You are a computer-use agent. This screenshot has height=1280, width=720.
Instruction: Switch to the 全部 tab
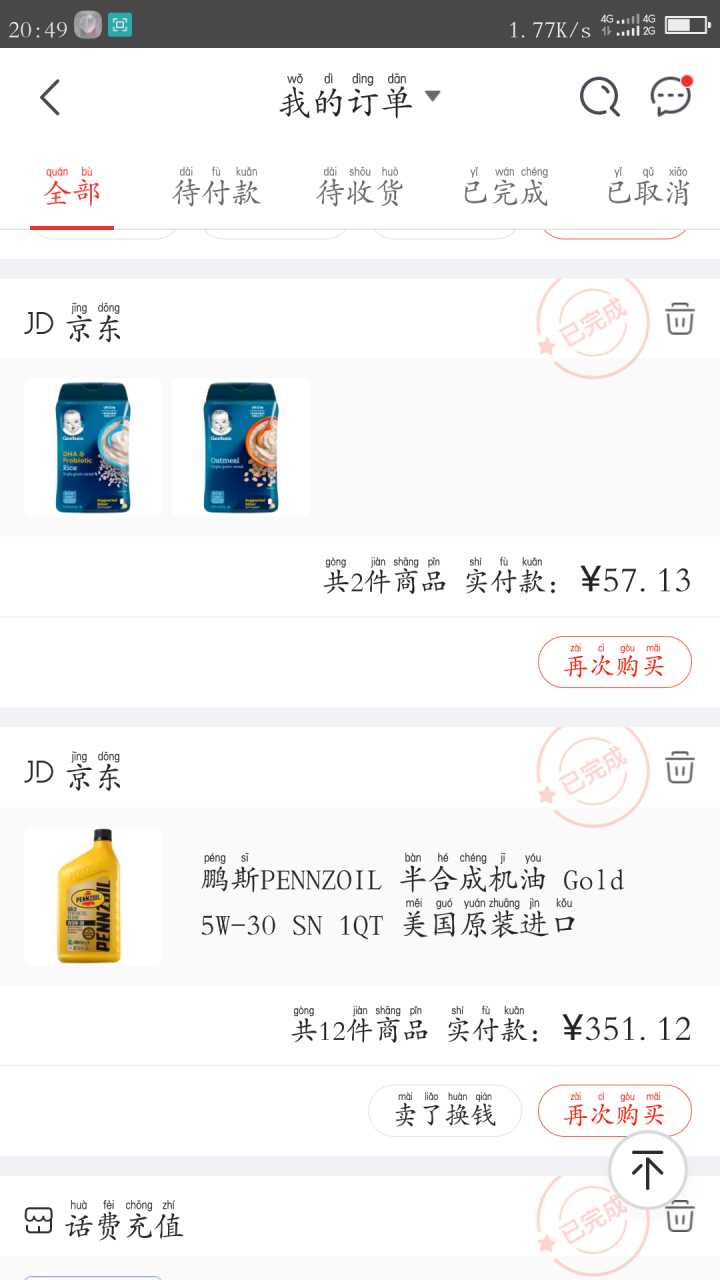click(x=72, y=192)
